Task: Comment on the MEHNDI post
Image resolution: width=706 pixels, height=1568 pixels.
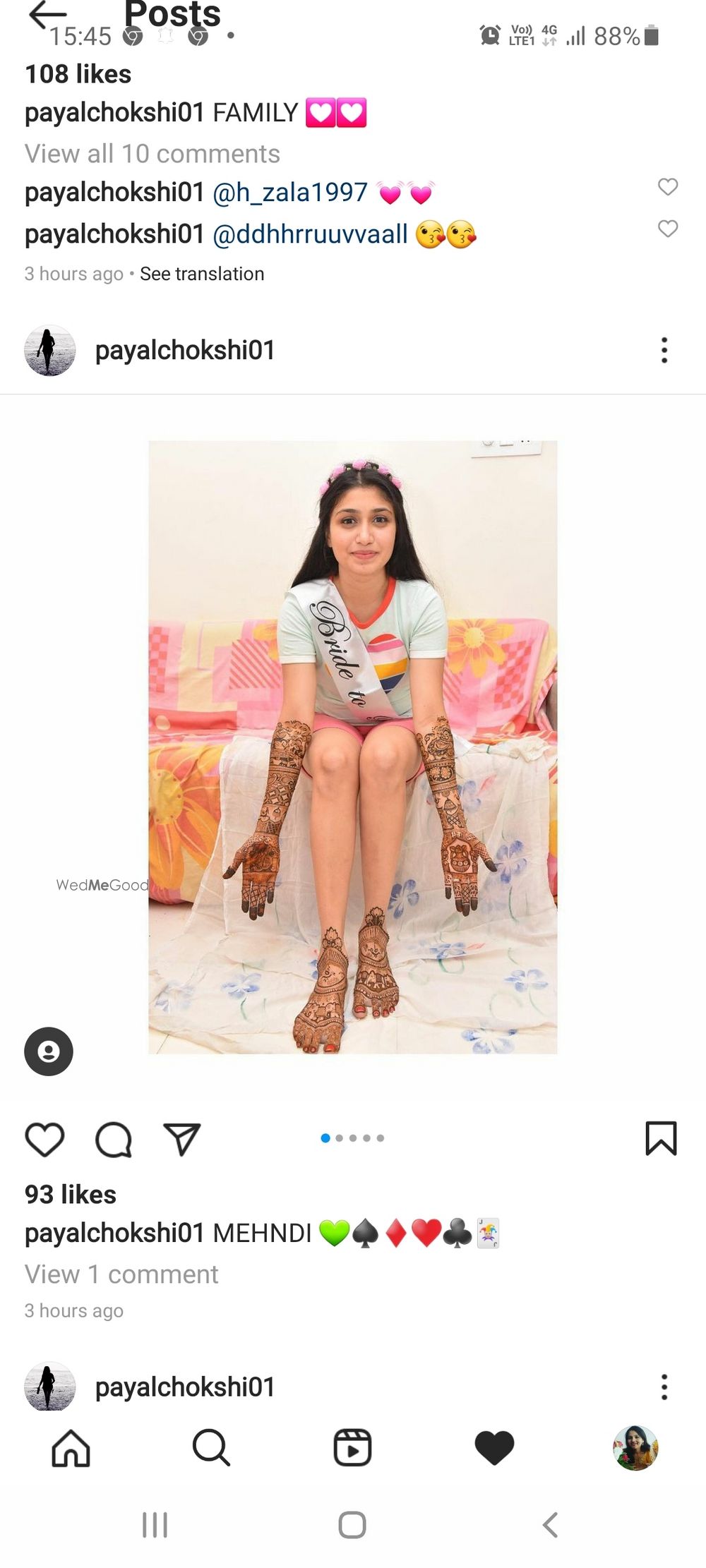Action: click(x=114, y=1139)
